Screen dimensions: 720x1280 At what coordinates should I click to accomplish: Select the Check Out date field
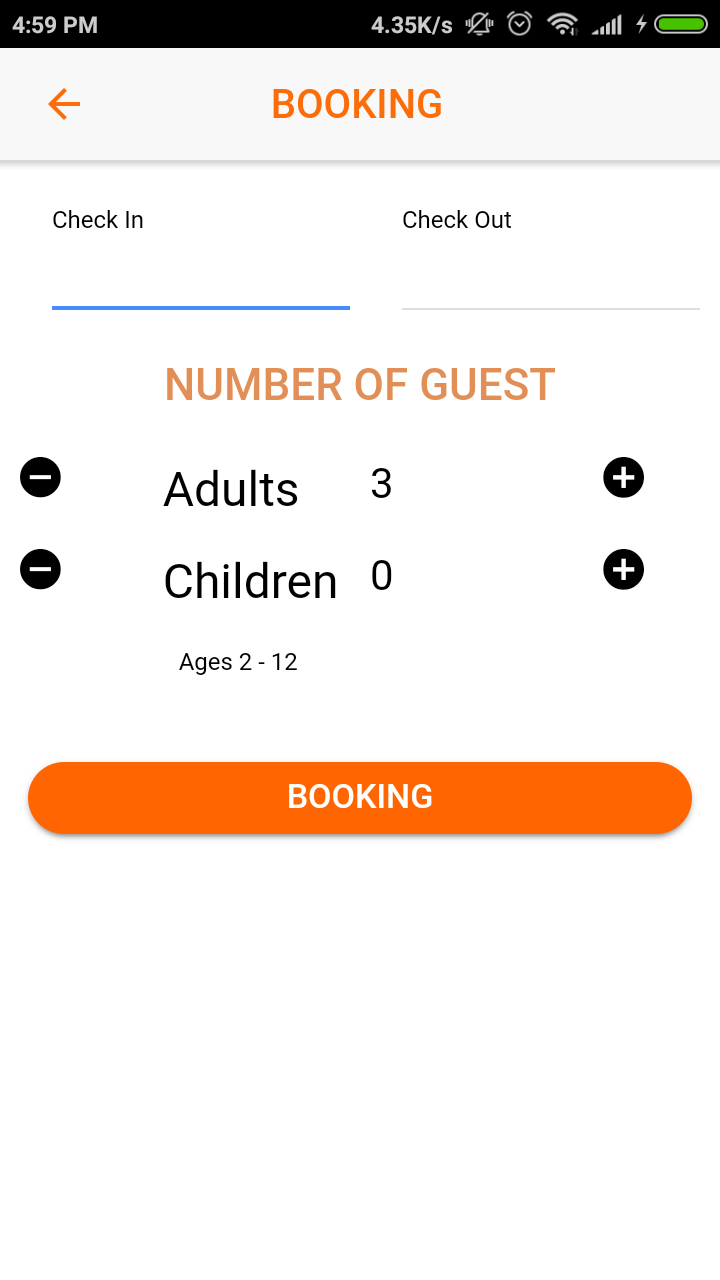click(x=551, y=278)
